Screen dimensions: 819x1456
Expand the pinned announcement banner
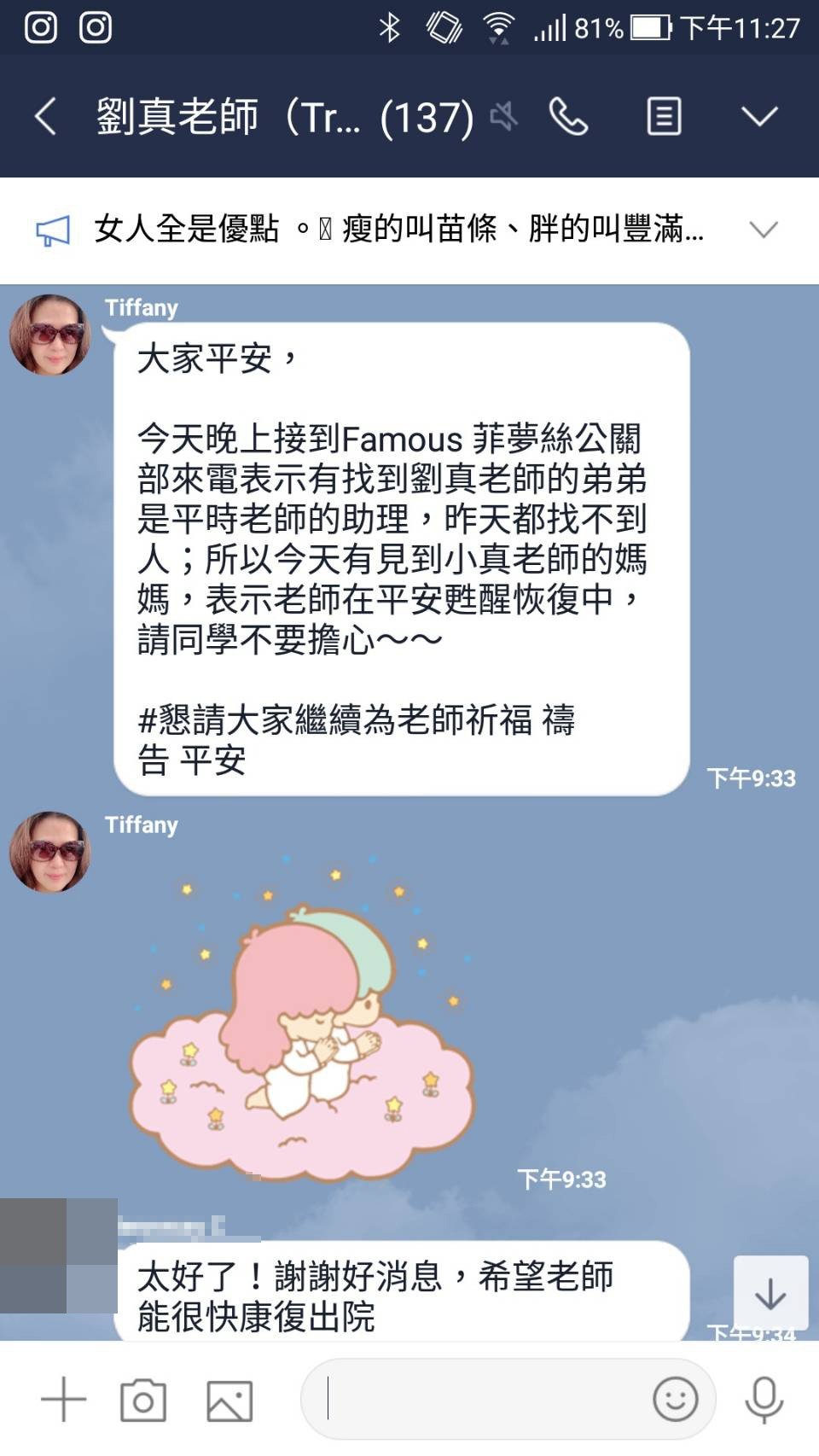[763, 229]
